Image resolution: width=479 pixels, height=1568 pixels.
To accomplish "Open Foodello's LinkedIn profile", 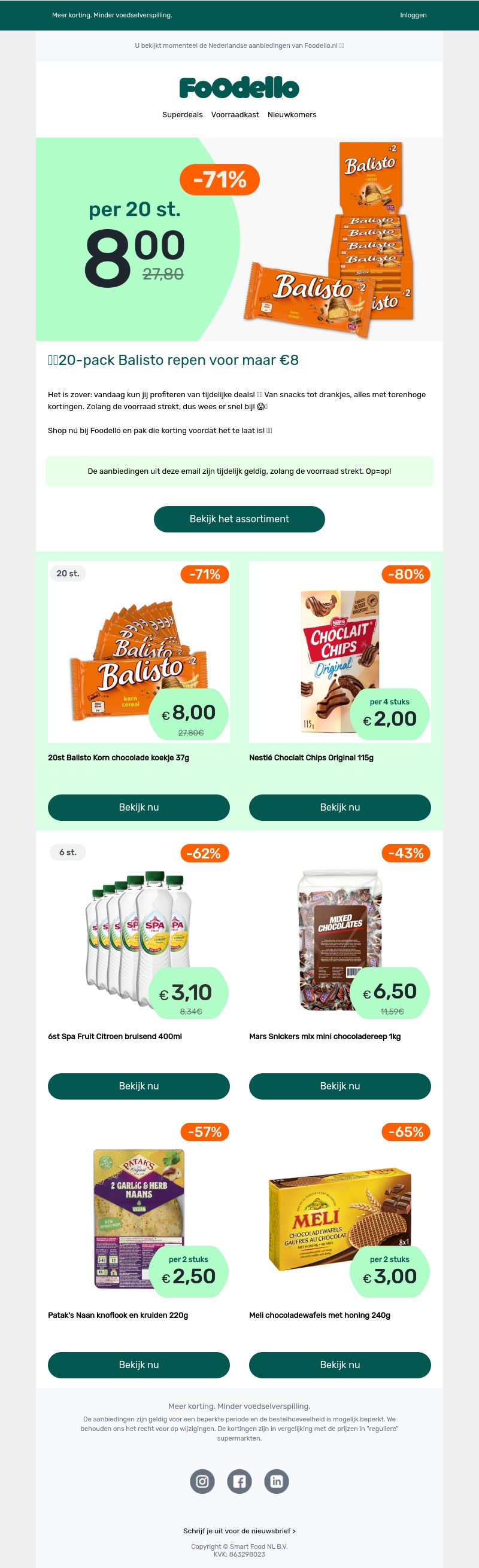I will (x=276, y=1481).
